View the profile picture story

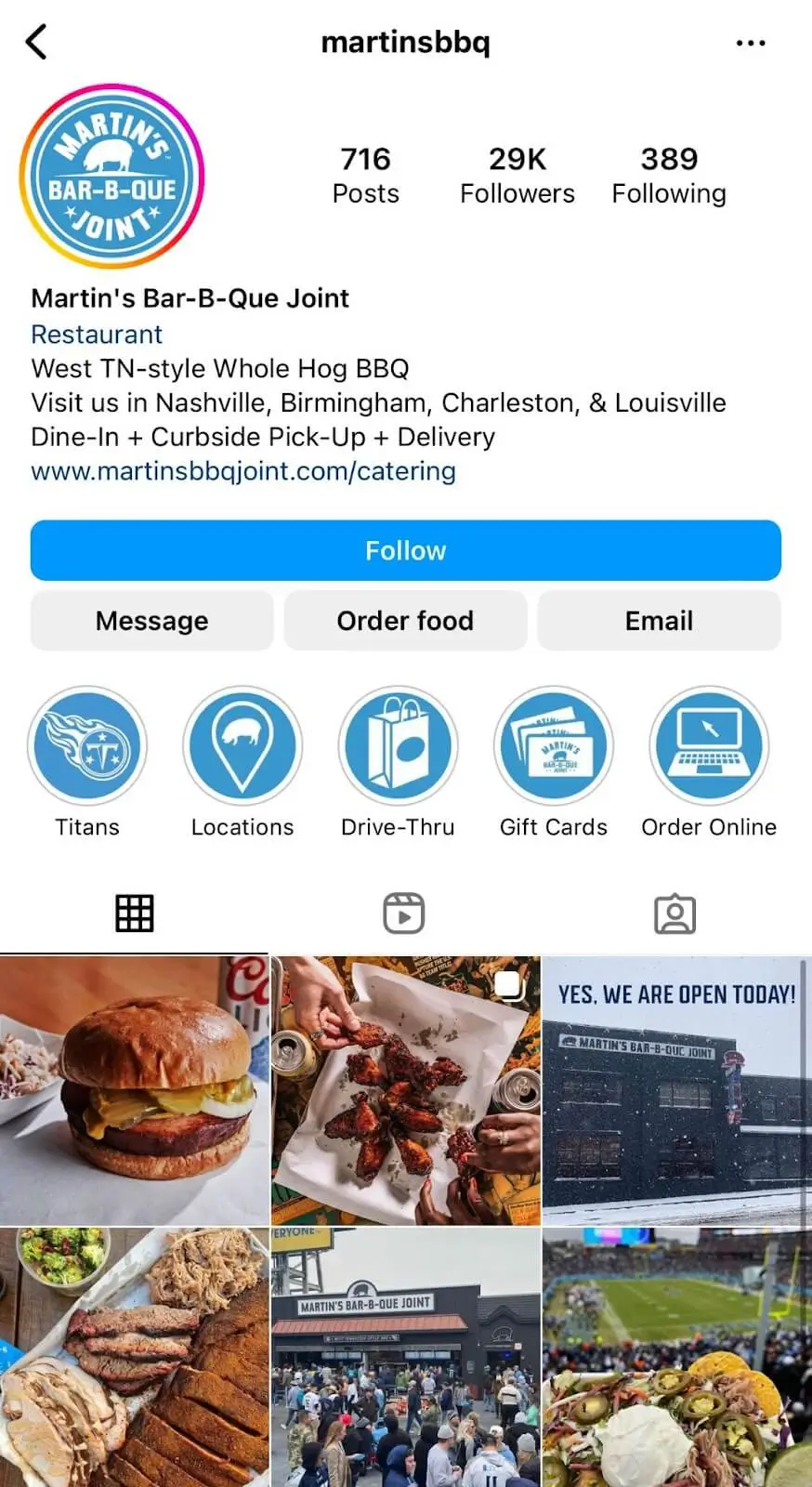point(111,177)
